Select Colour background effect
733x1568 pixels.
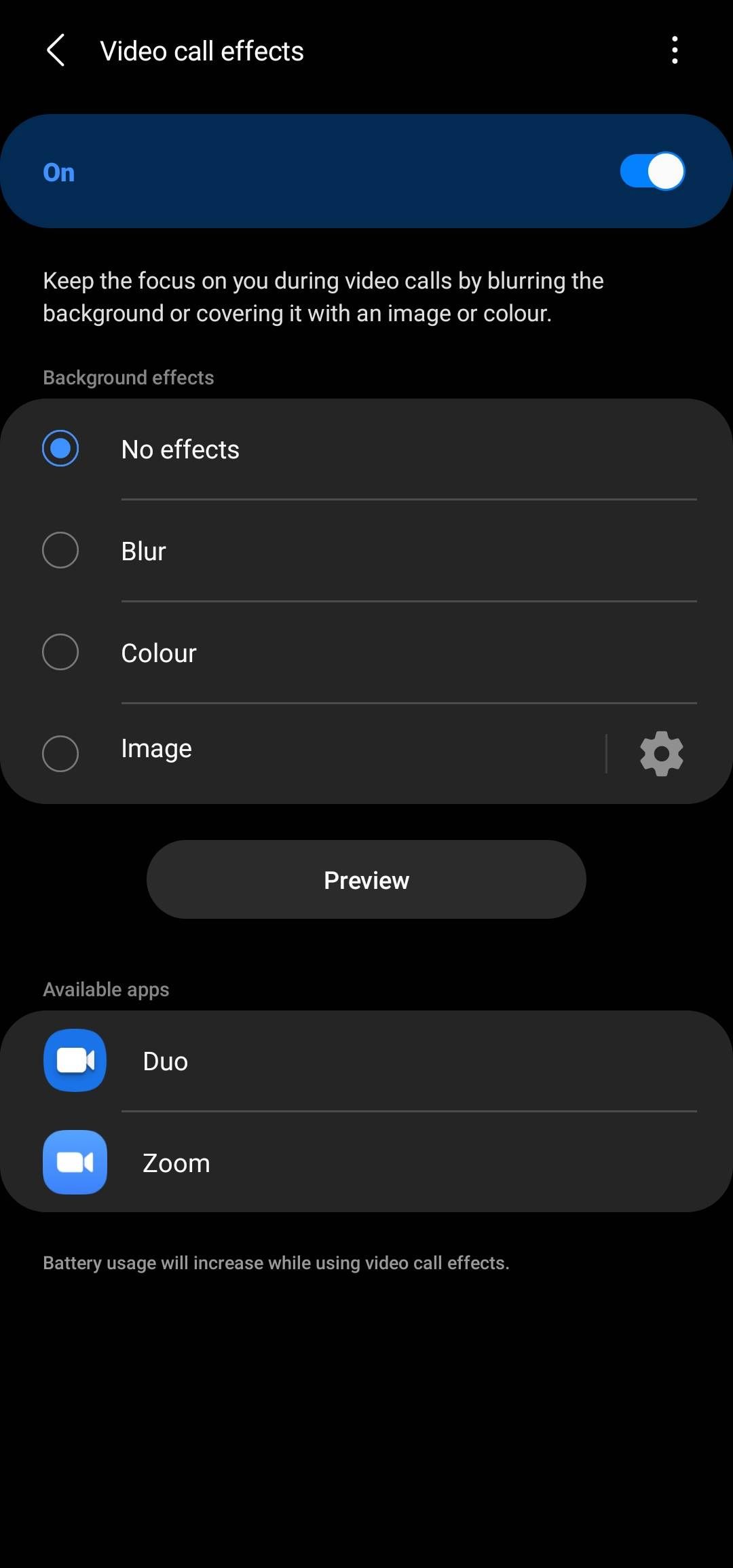[60, 653]
